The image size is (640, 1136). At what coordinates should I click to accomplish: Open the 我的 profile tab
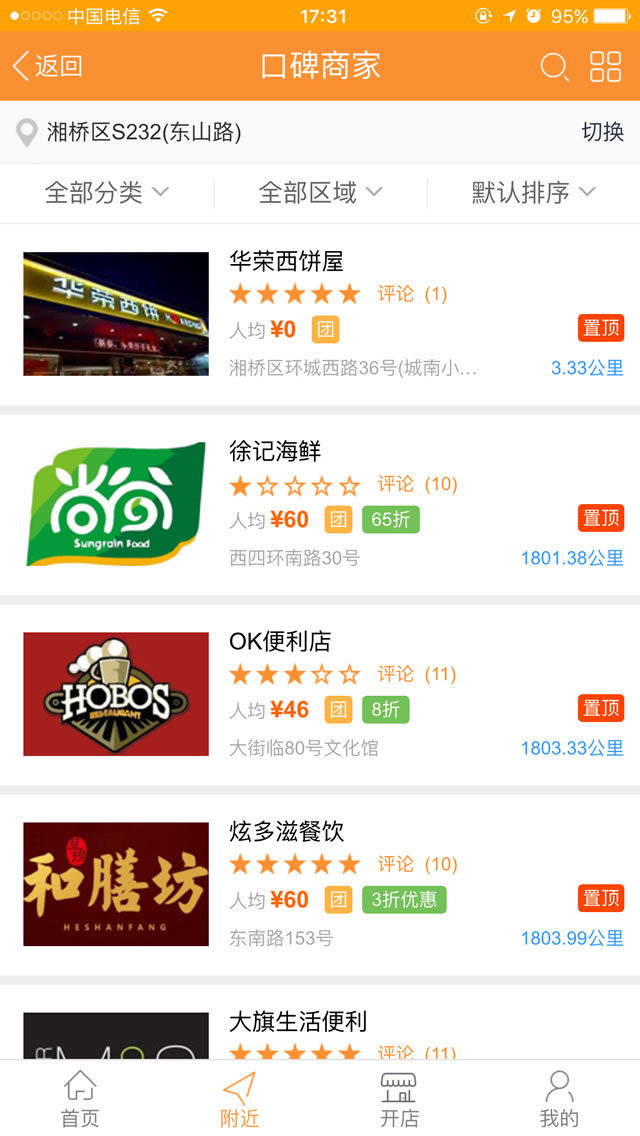[x=560, y=1099]
